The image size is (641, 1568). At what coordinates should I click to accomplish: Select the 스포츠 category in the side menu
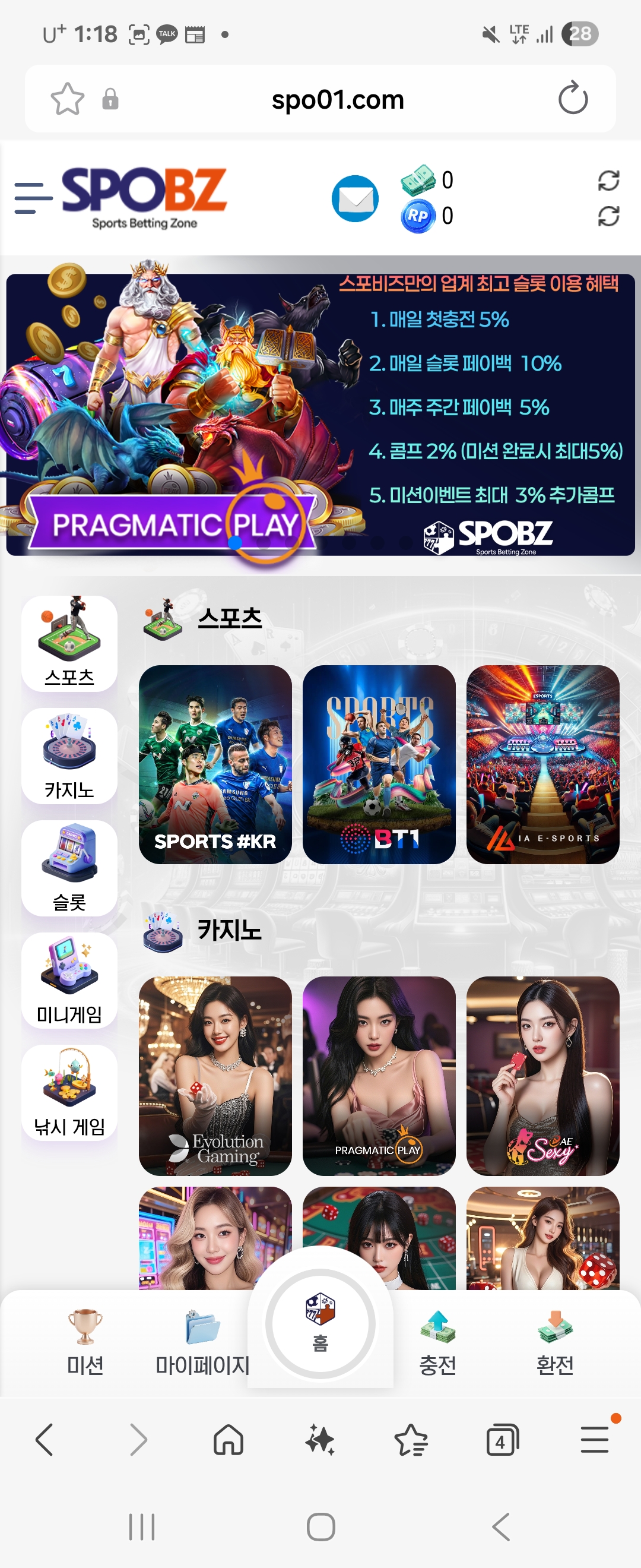[69, 643]
